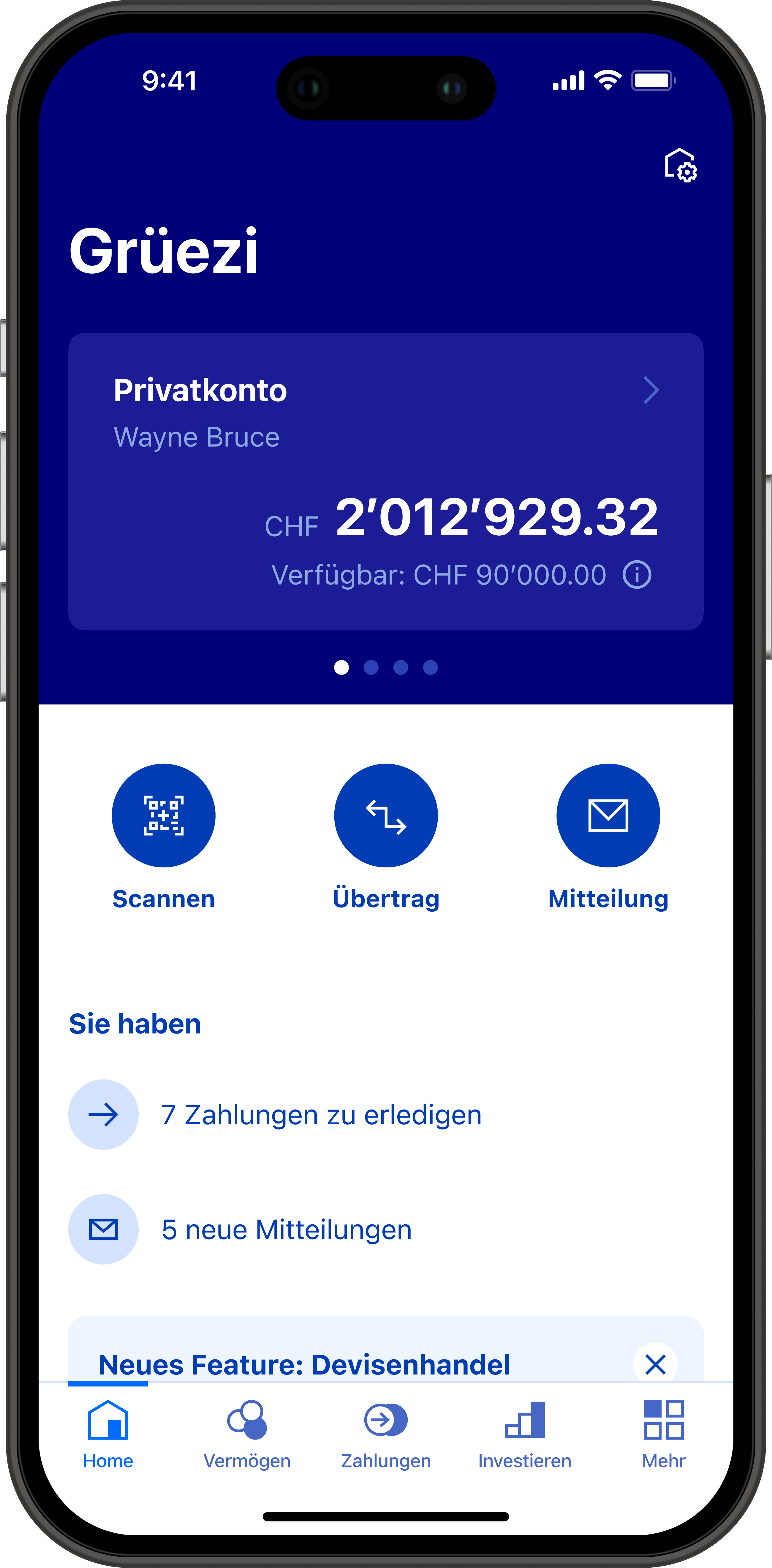This screenshot has height=1568, width=772.
Task: Jump to the second account page dot
Action: pyautogui.click(x=371, y=668)
